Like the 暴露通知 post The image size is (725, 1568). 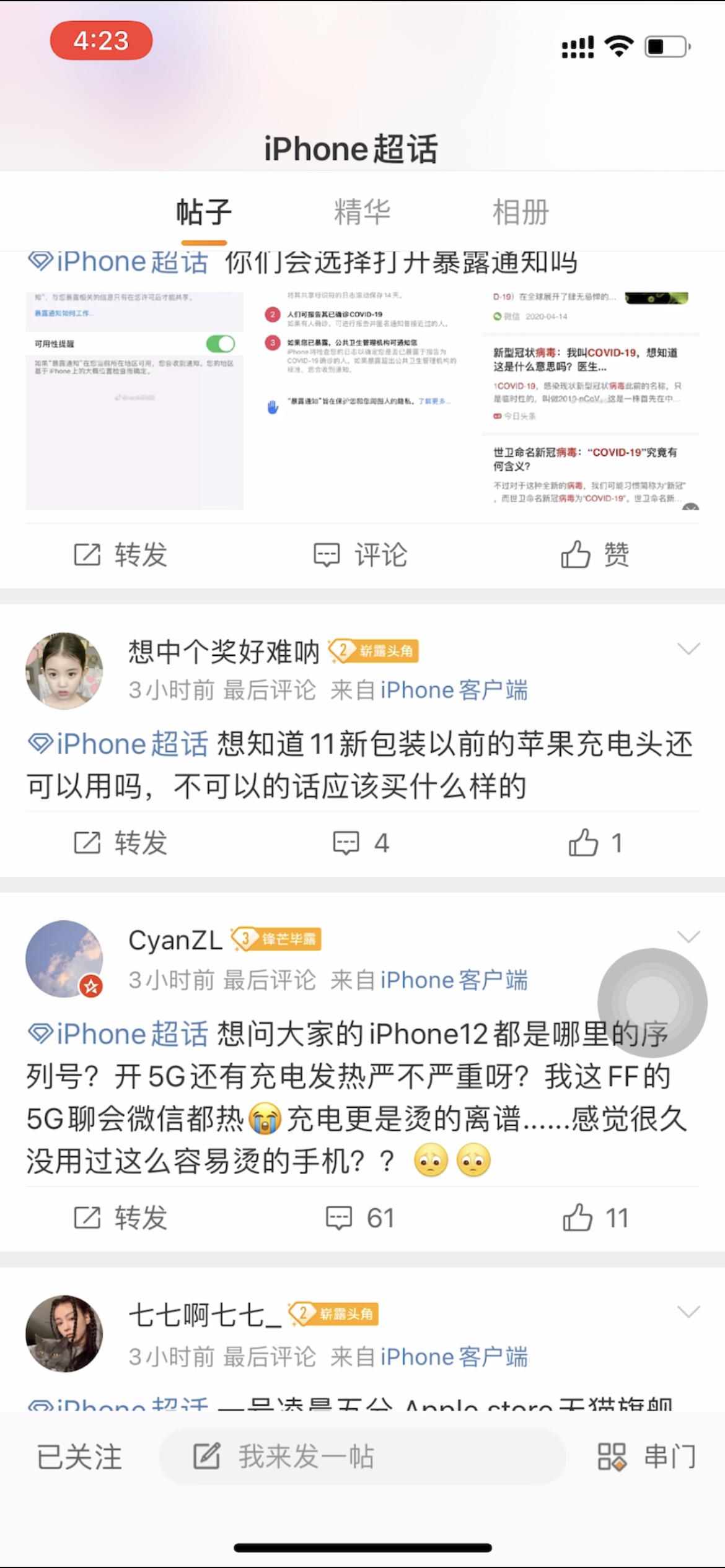tap(595, 554)
